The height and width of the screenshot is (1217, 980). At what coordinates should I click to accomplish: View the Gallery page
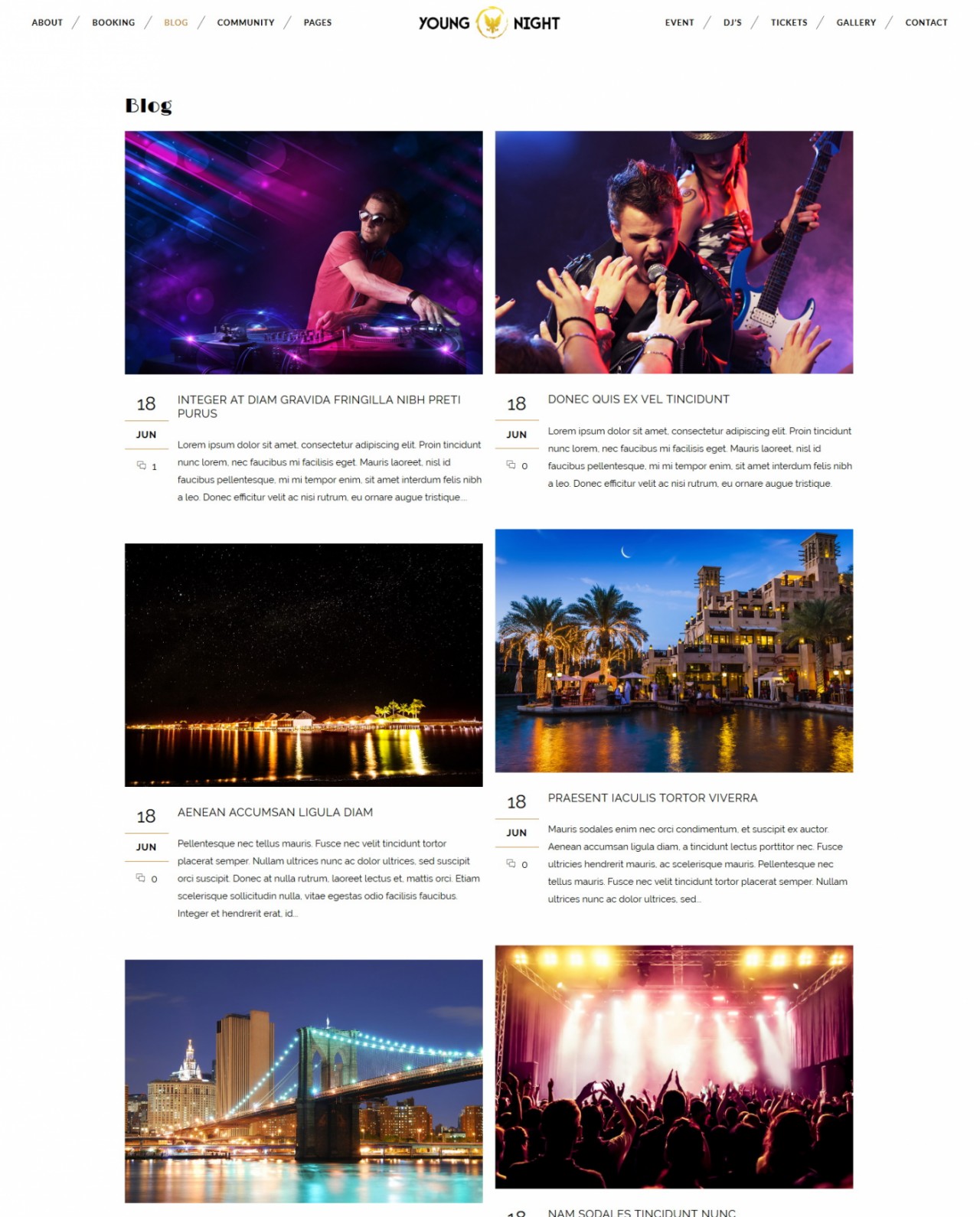coord(855,23)
